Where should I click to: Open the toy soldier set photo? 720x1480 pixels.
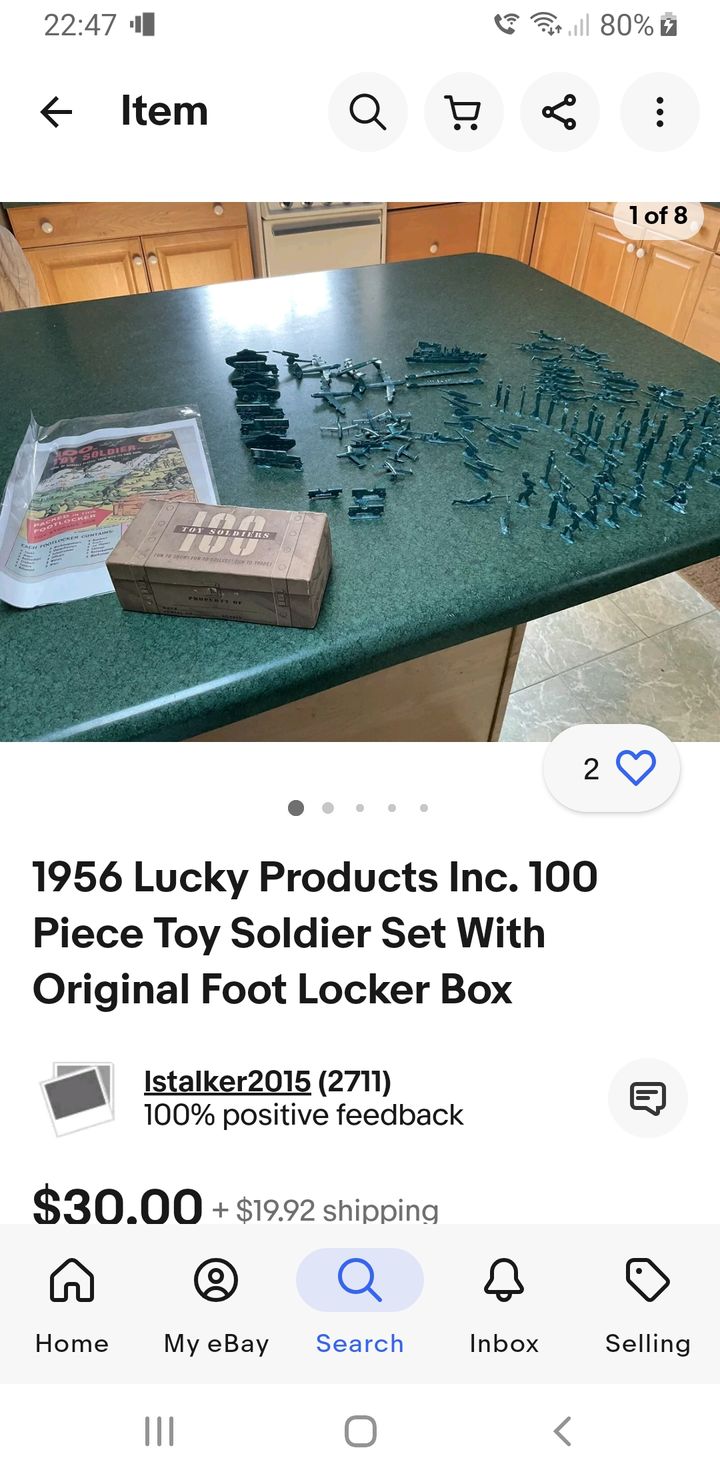point(360,472)
